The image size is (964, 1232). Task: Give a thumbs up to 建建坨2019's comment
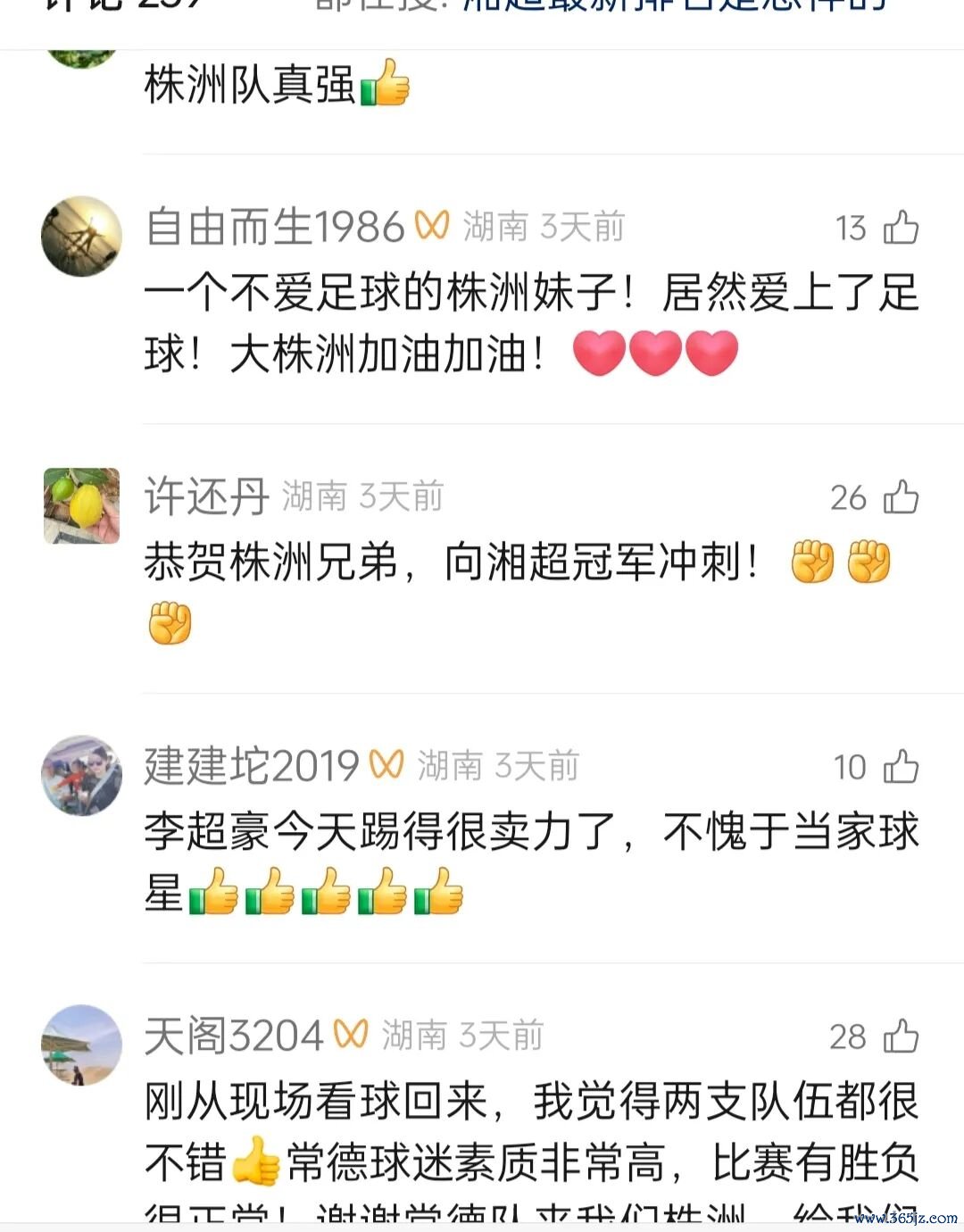(901, 767)
